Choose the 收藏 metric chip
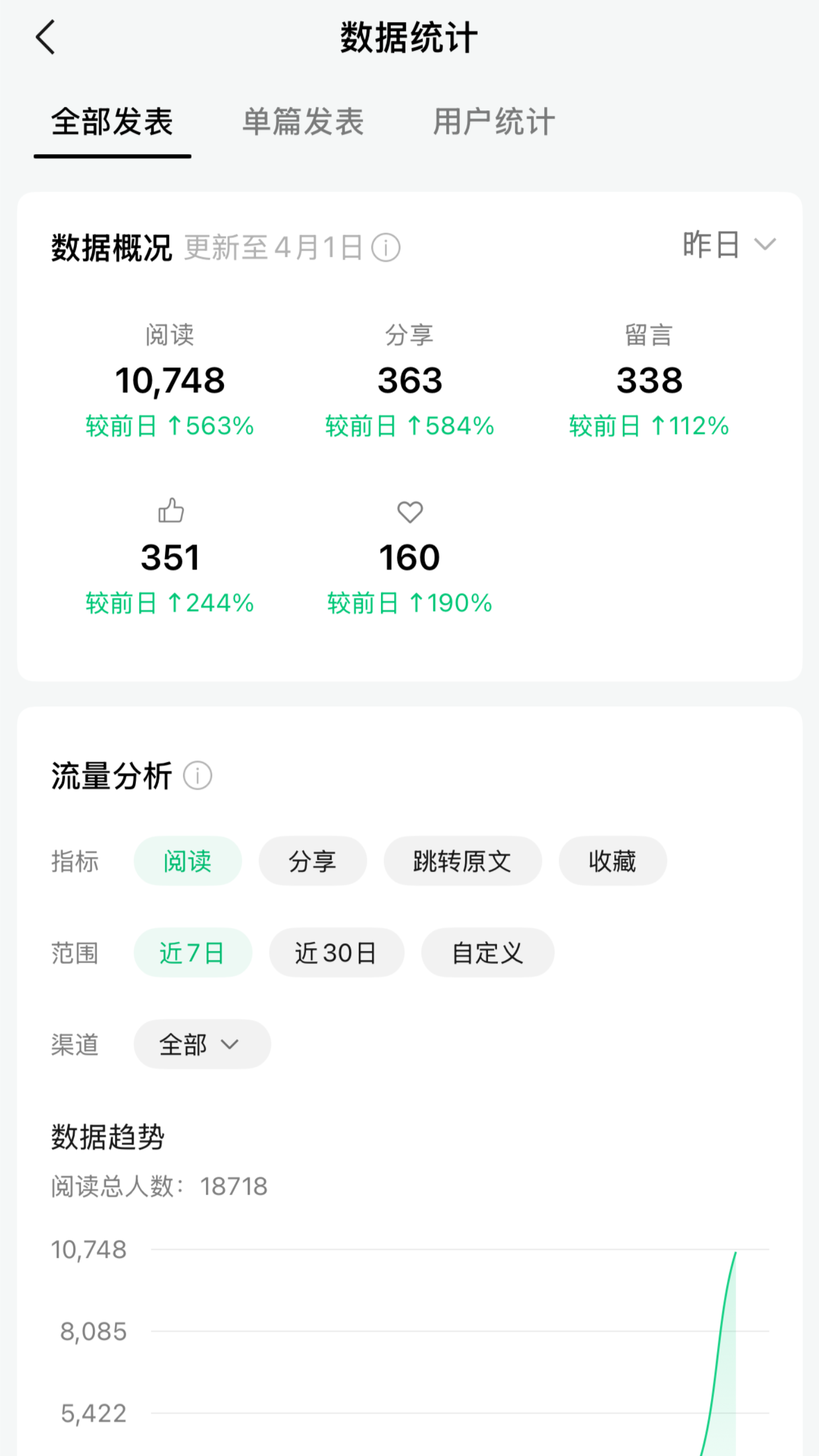Image resolution: width=819 pixels, height=1456 pixels. pos(612,861)
